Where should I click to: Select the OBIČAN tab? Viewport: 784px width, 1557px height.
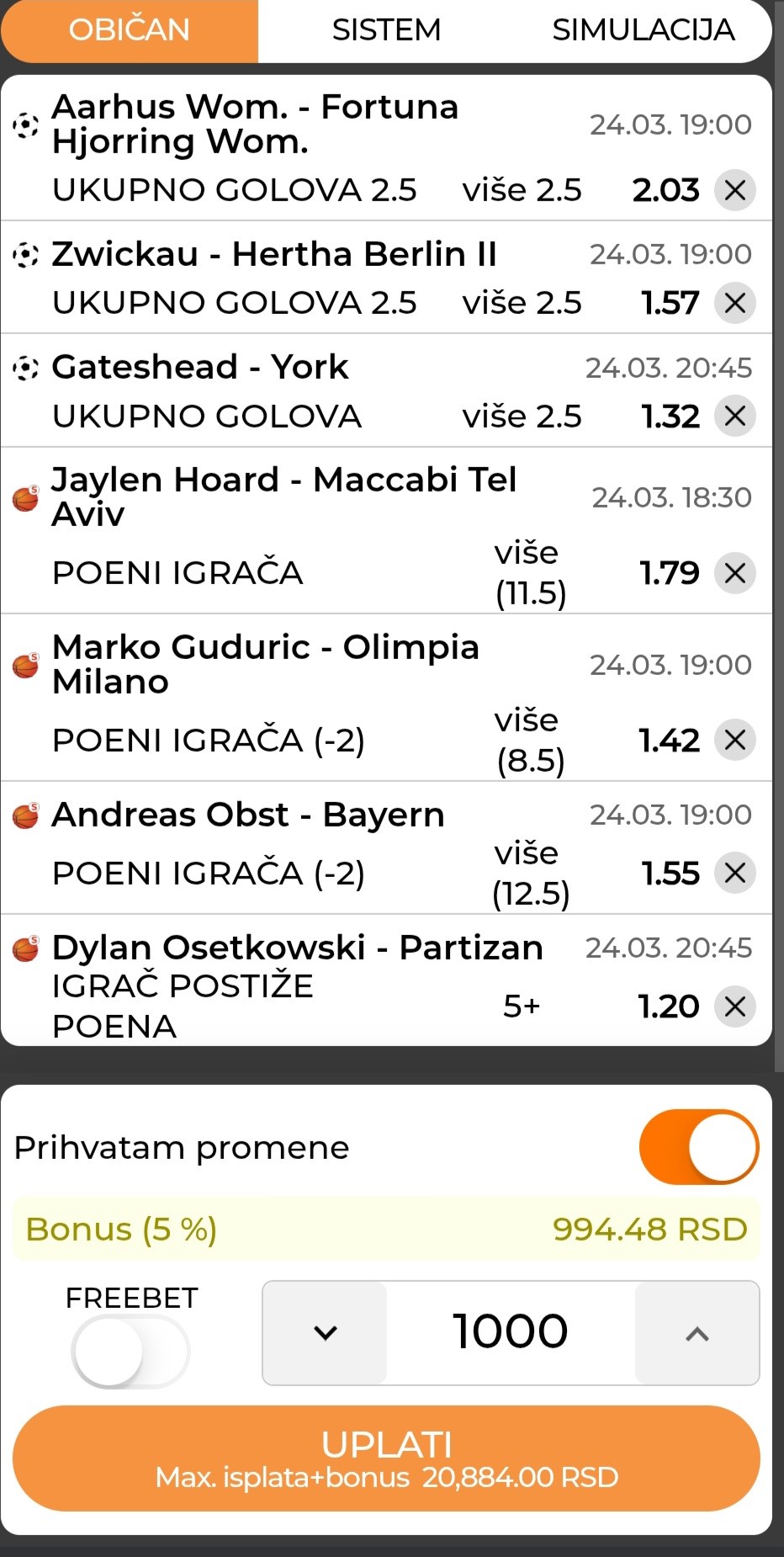click(x=130, y=30)
